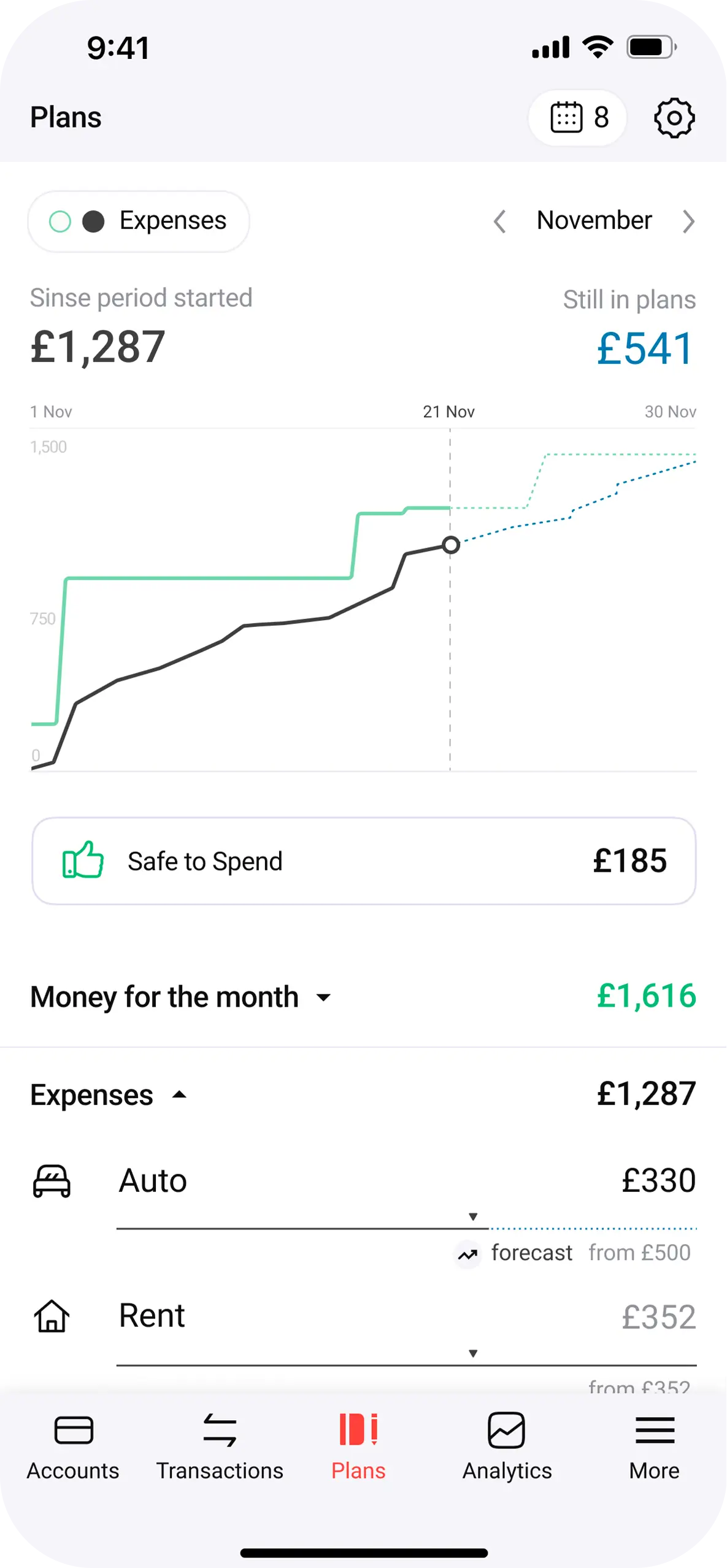Click the car icon beside Auto
The image size is (727, 1568).
click(x=52, y=1180)
